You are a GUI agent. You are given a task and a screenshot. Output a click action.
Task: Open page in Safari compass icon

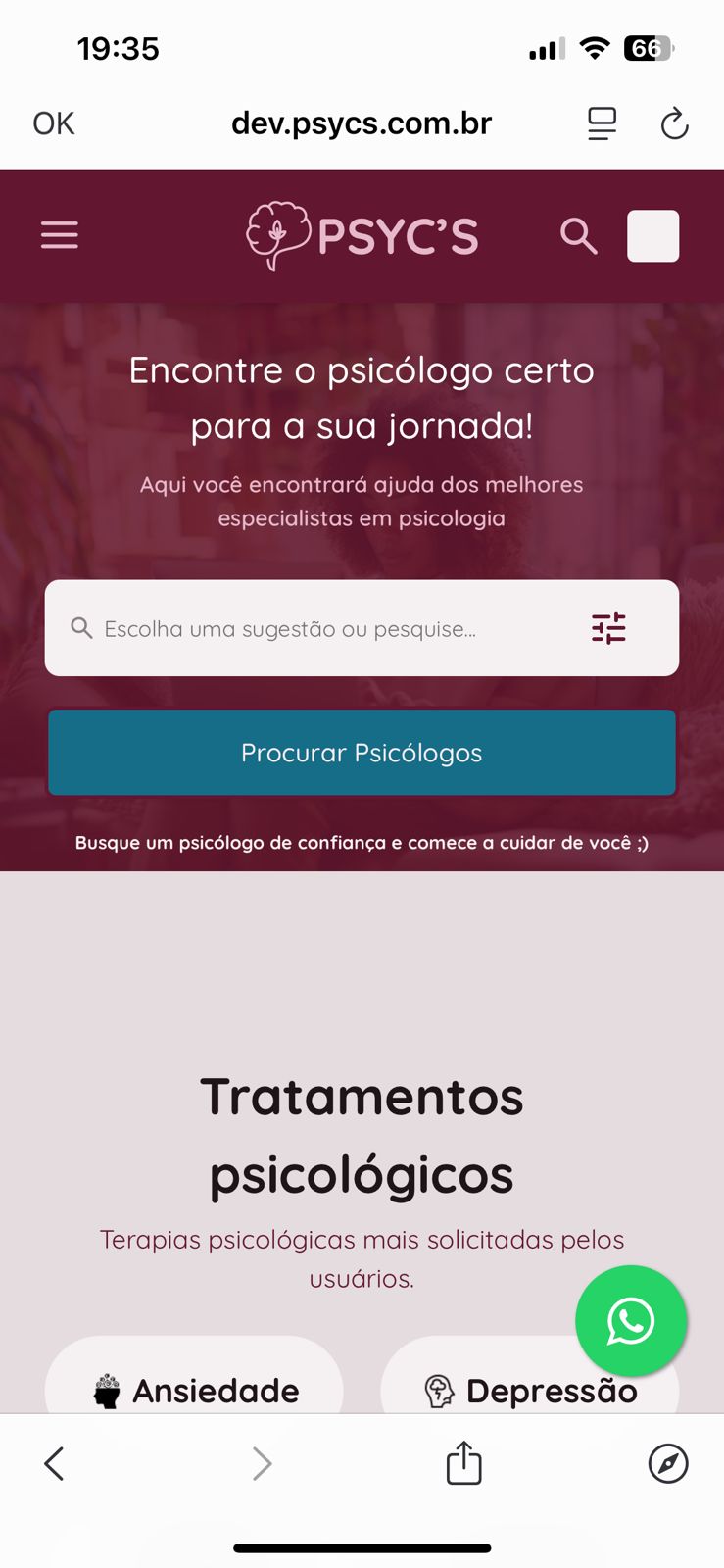tap(668, 1463)
